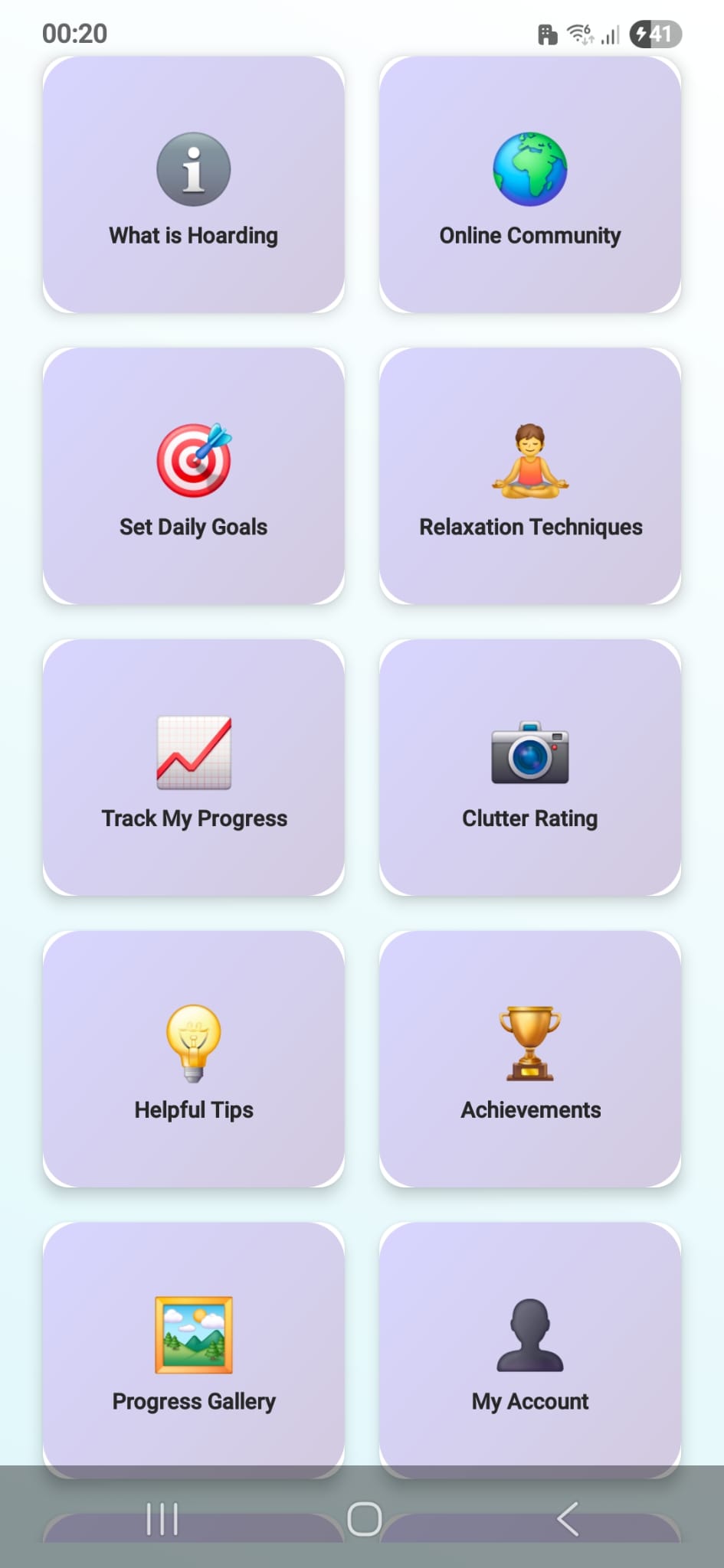Screen dimensions: 724x1568
Task: Open Helpful Tips
Action: tap(194, 1060)
